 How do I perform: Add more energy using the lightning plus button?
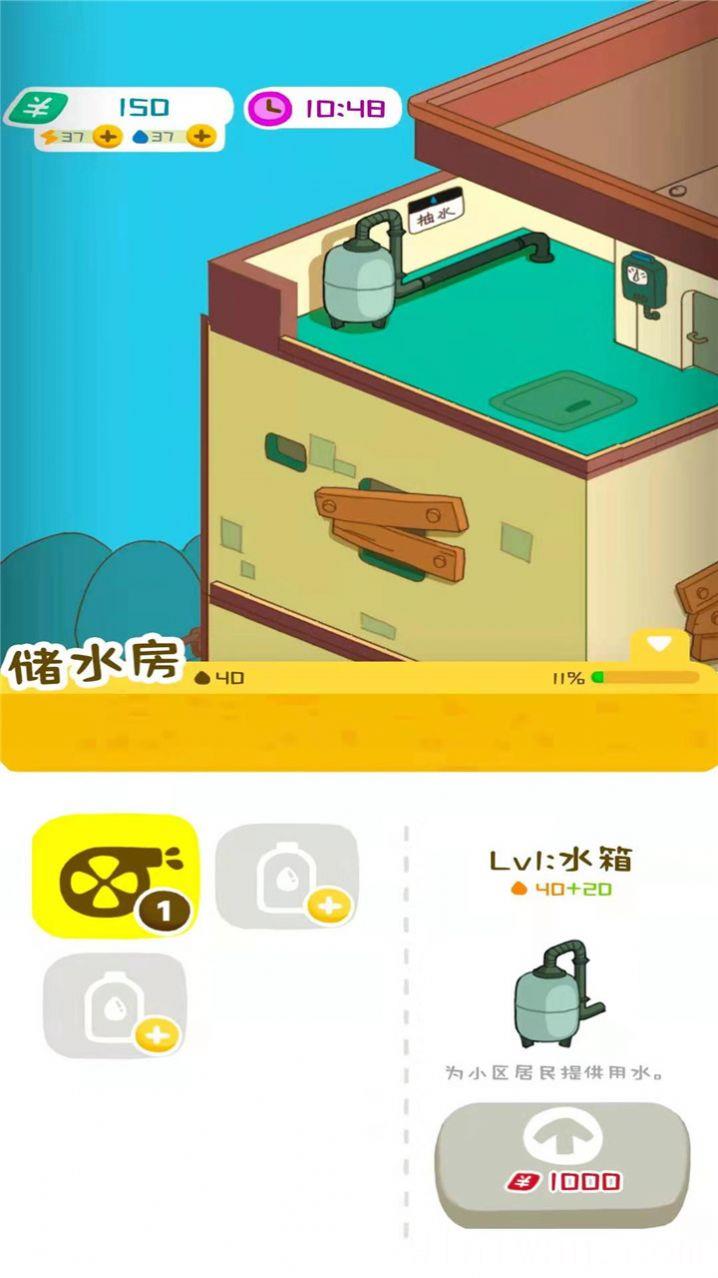[x=108, y=137]
